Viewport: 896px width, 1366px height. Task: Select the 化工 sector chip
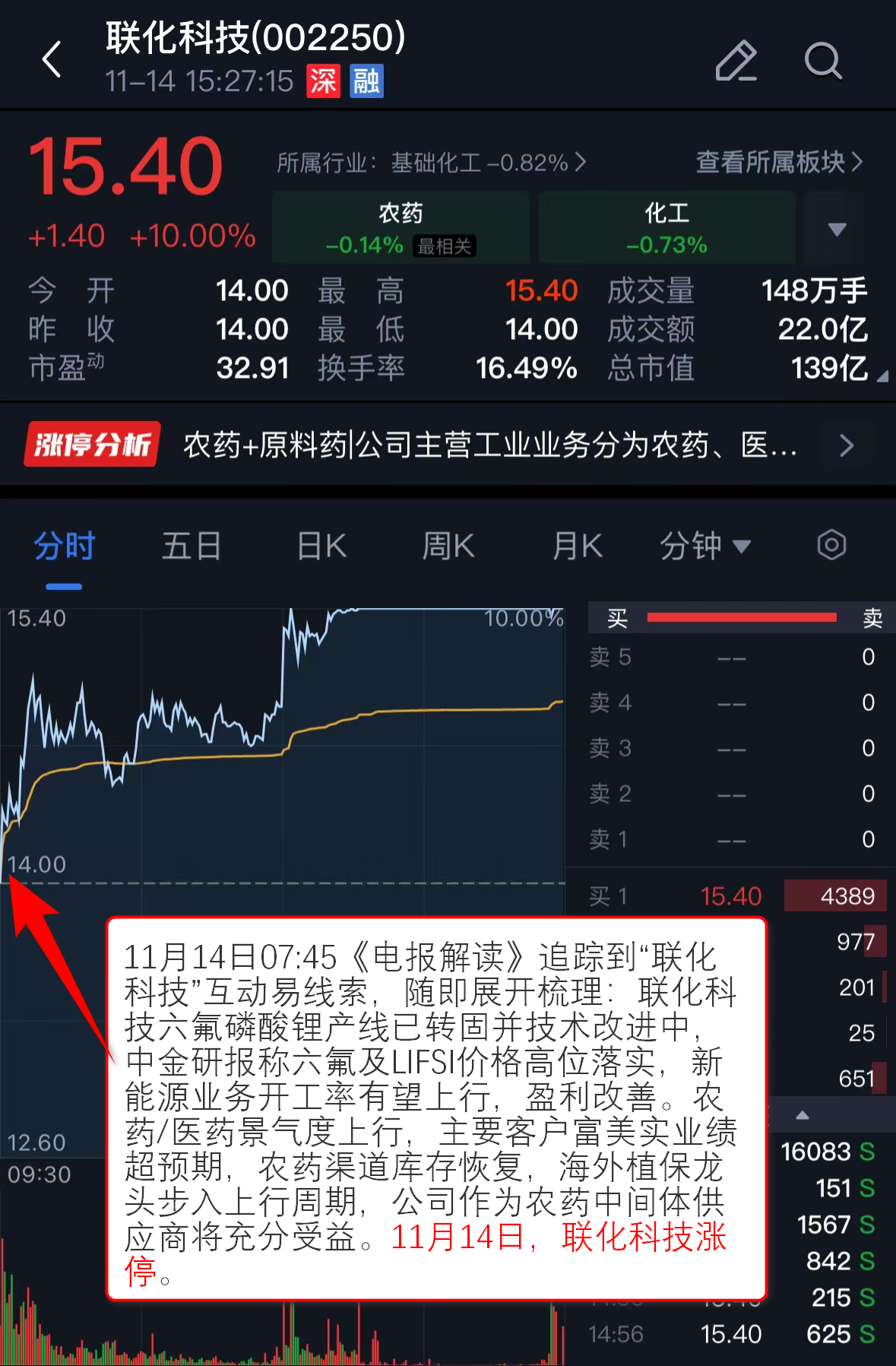tap(666, 227)
